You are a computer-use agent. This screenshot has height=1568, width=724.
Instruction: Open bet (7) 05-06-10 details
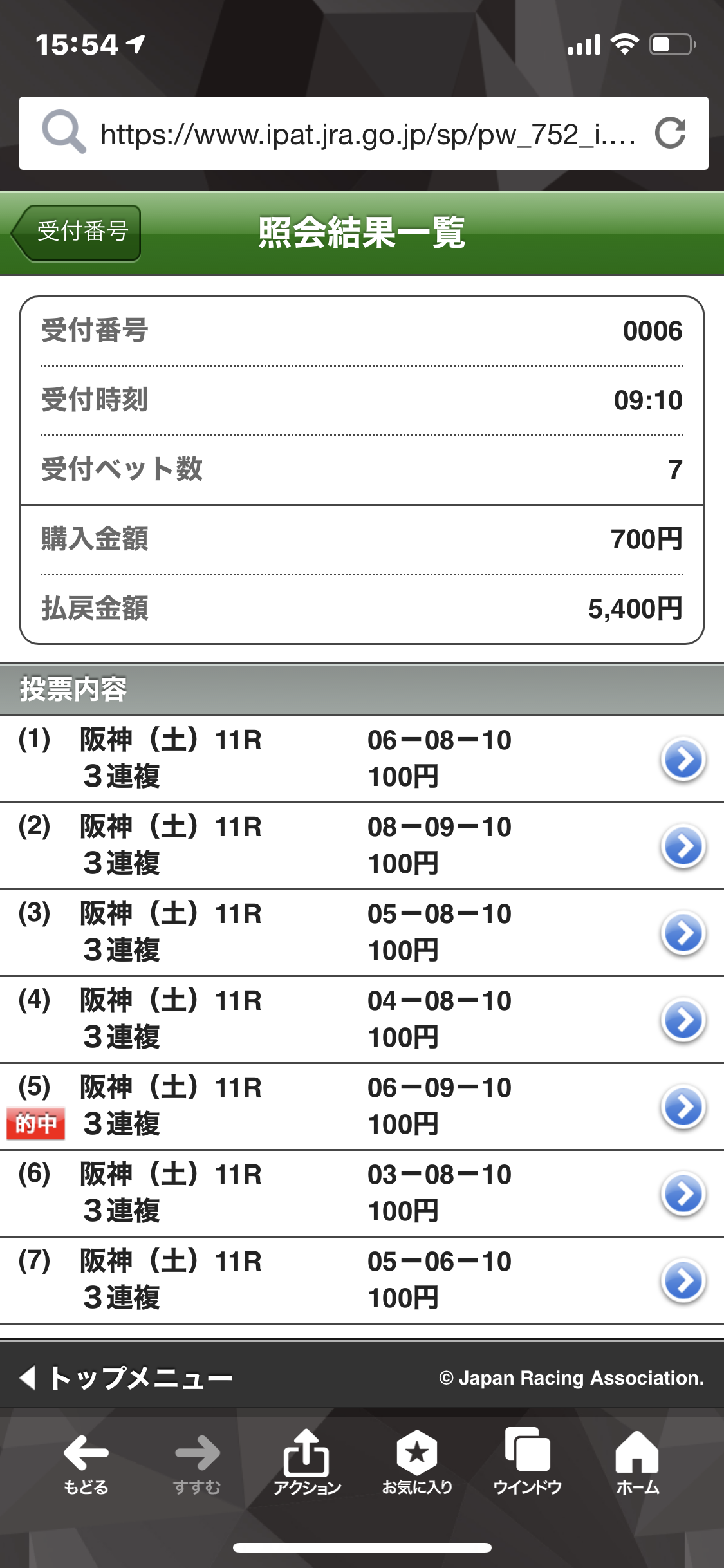[x=683, y=1281]
